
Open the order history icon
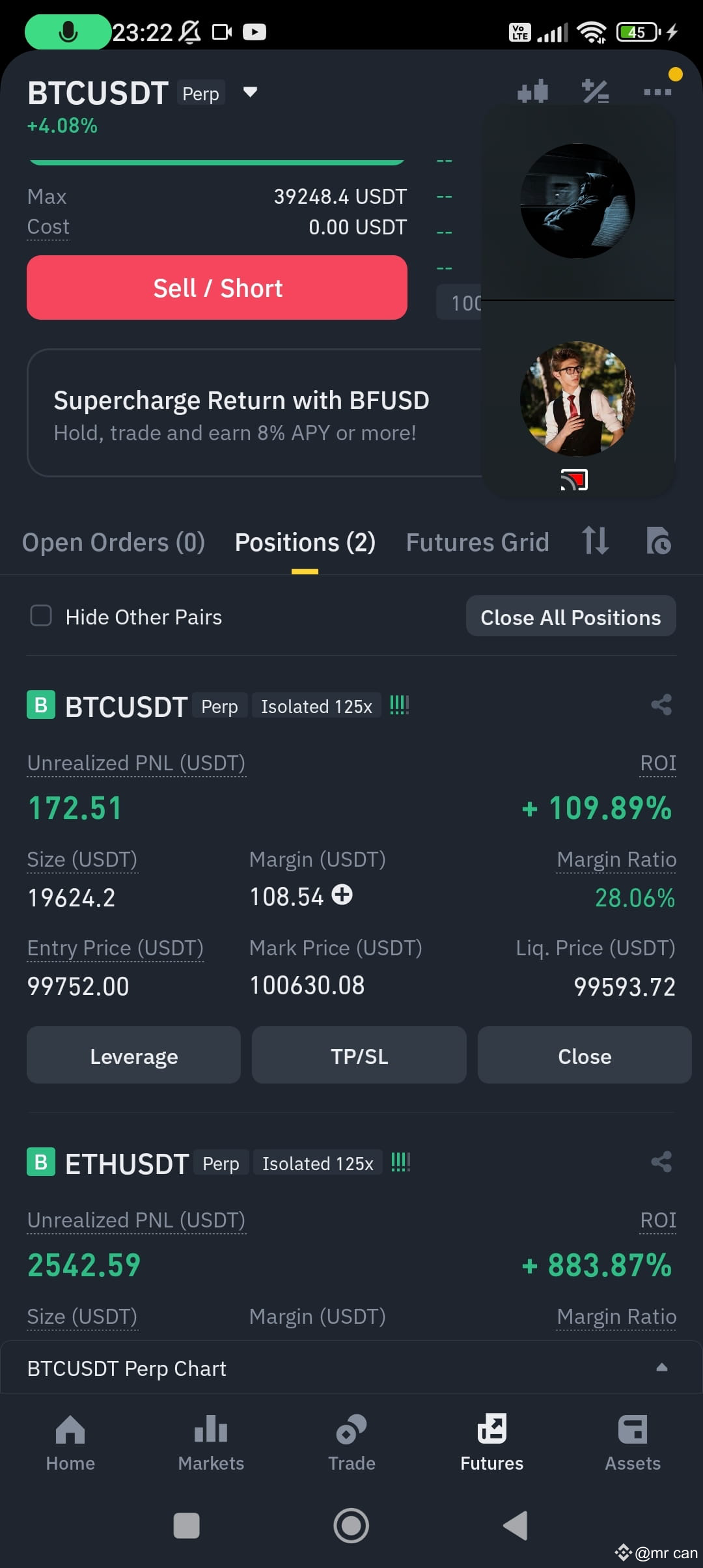tap(659, 542)
